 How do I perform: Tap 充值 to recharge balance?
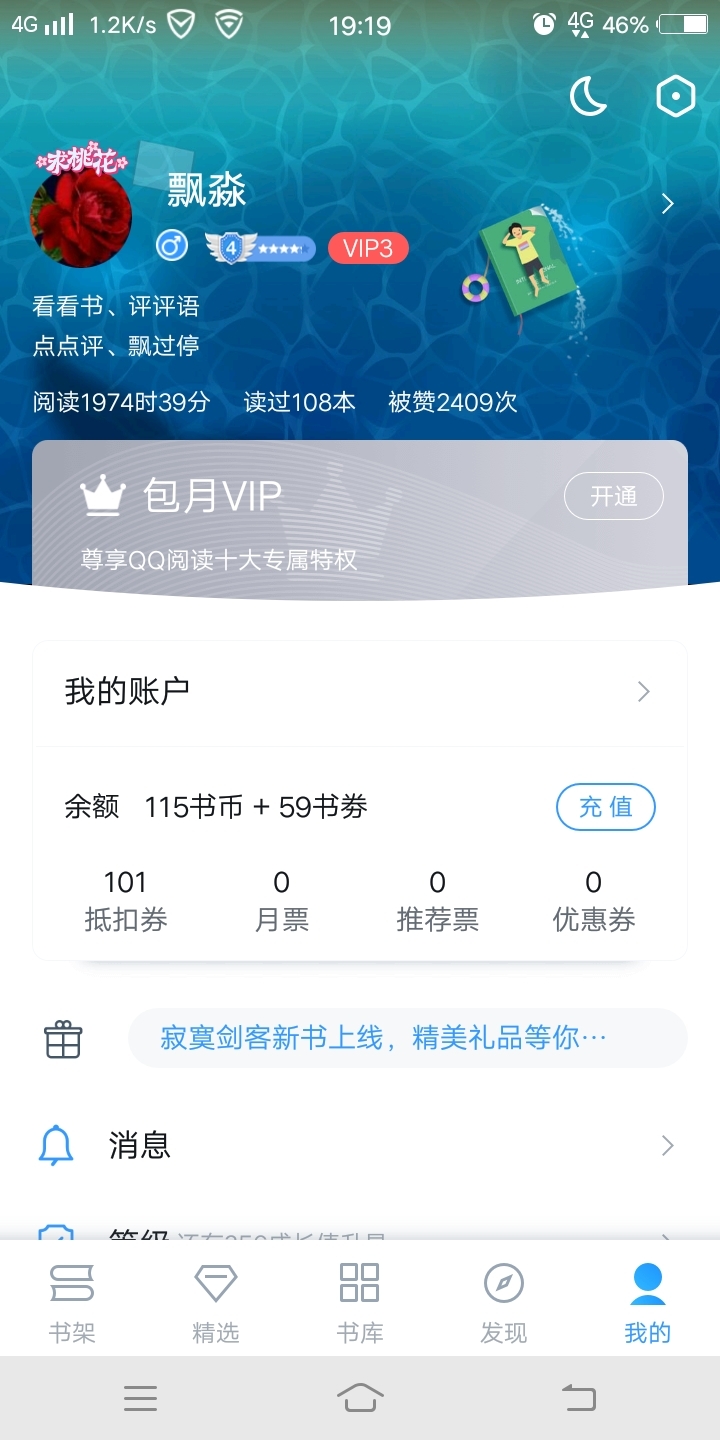pyautogui.click(x=606, y=807)
